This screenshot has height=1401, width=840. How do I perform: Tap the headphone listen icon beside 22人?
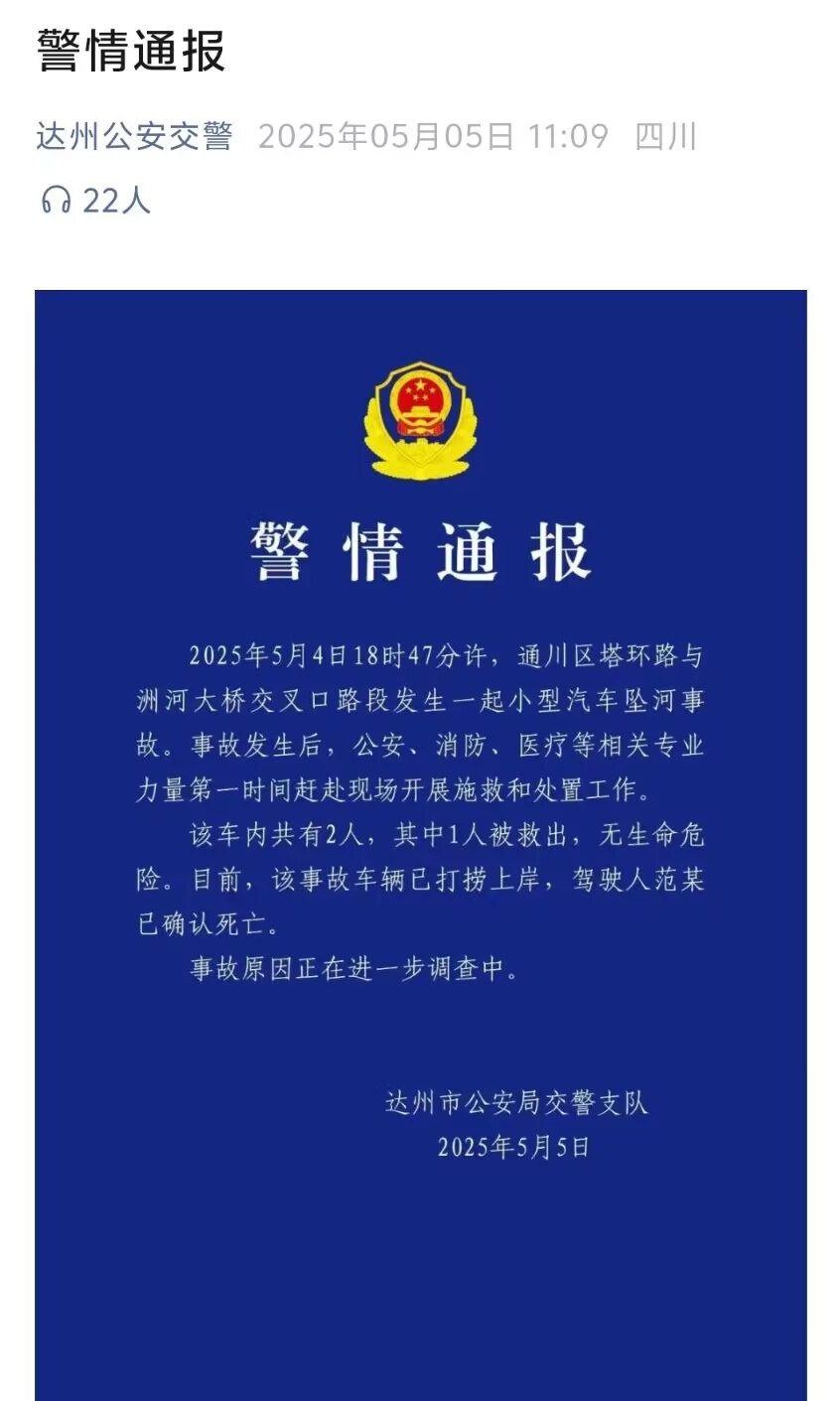click(x=56, y=201)
